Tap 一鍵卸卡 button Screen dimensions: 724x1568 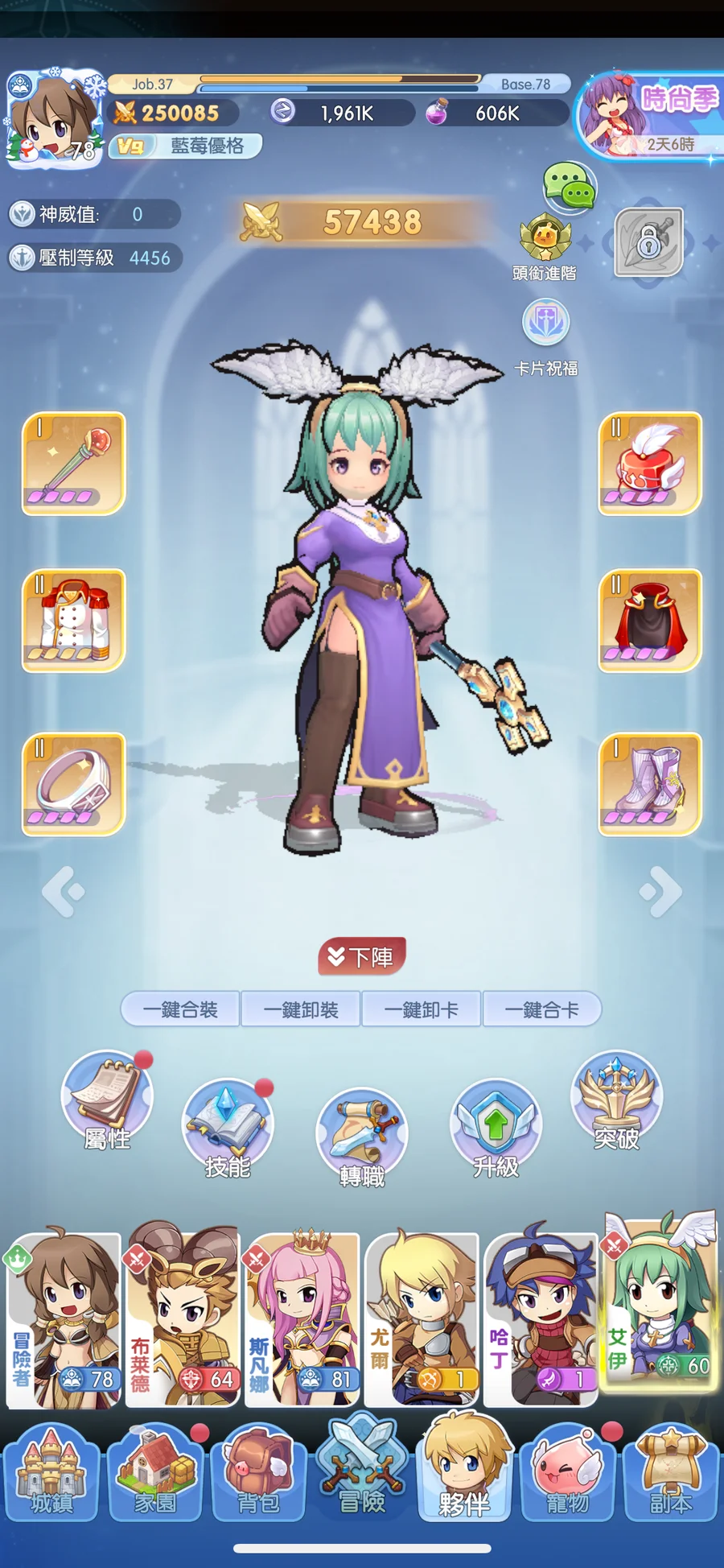[x=422, y=1009]
